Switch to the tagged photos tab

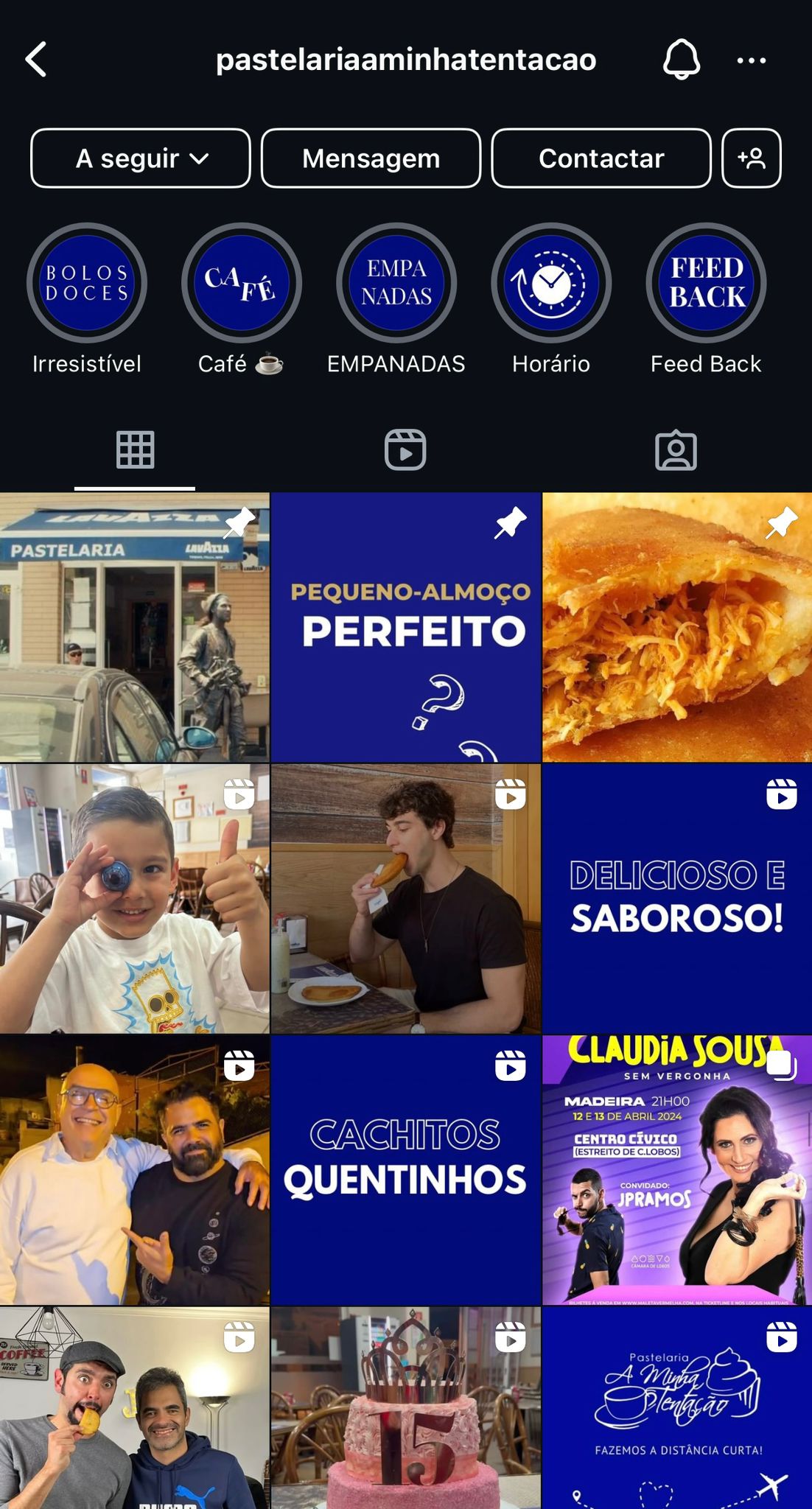click(x=676, y=449)
